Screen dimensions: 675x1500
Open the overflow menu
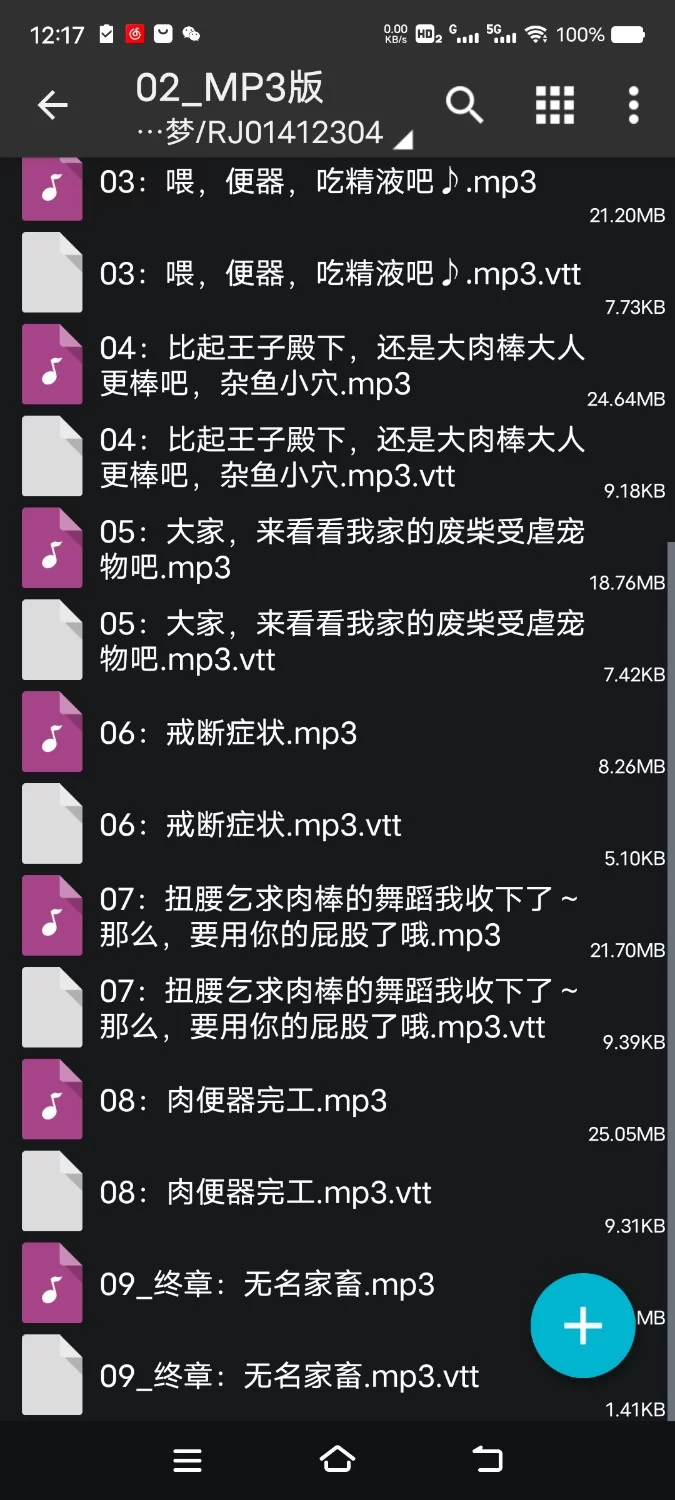point(633,104)
